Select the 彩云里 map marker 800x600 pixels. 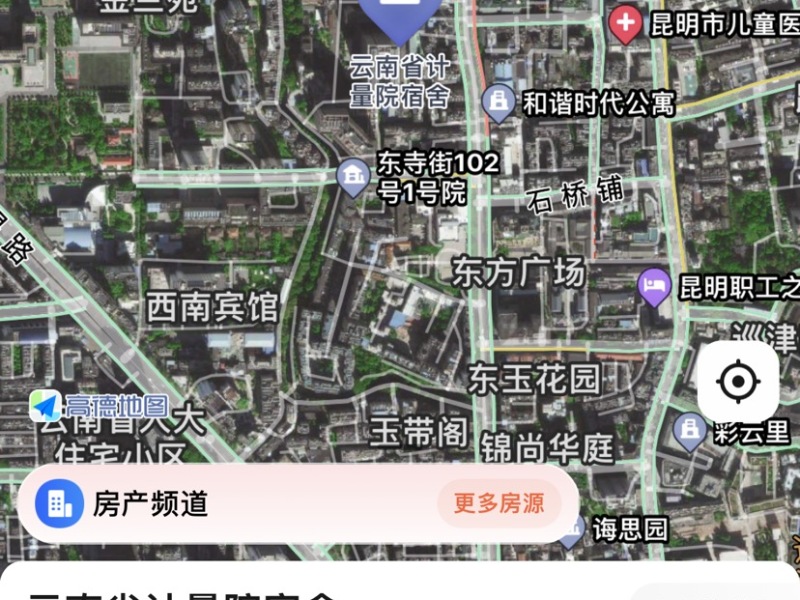click(689, 431)
